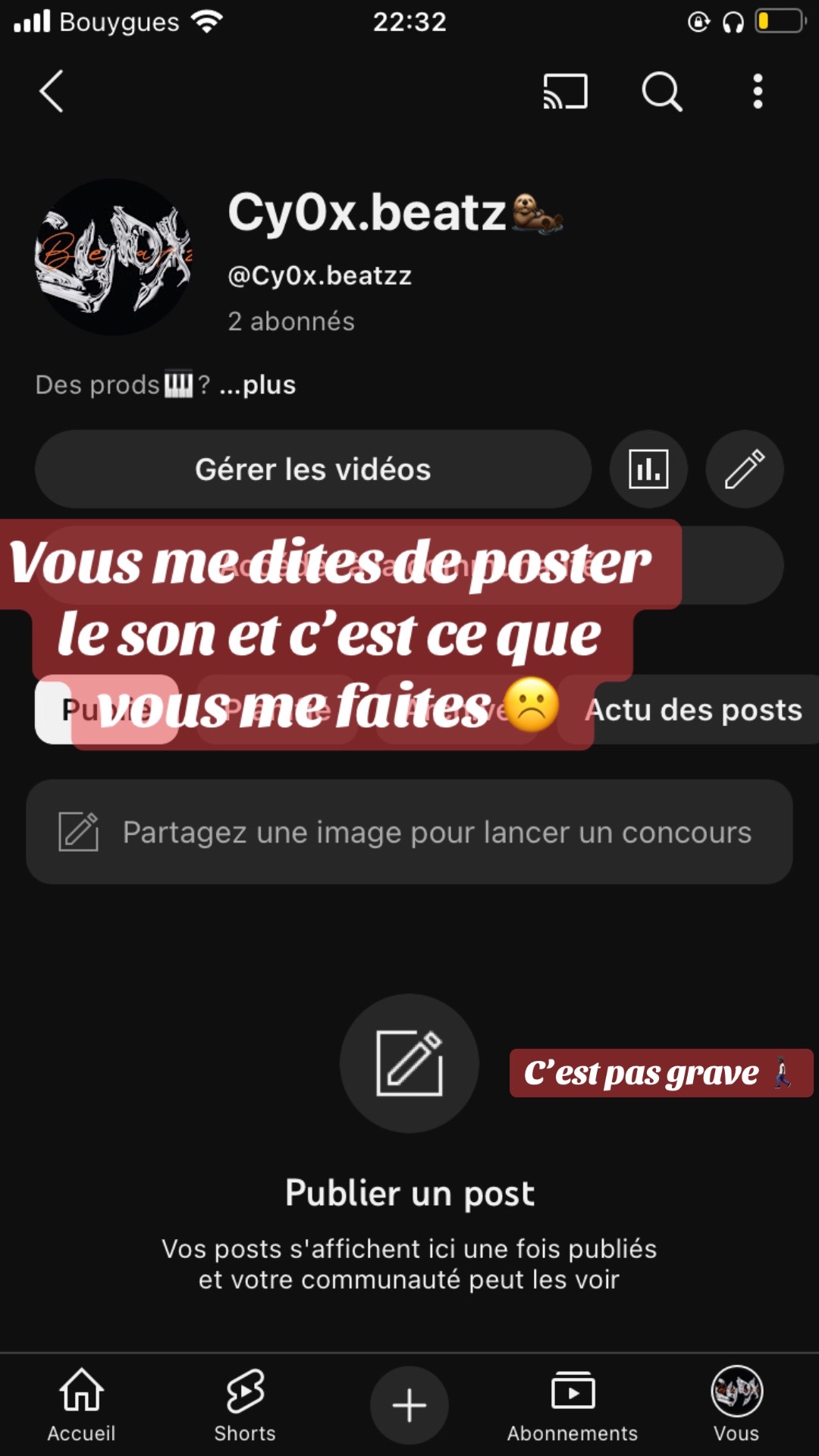The height and width of the screenshot is (1456, 819).
Task: Switch to the Shorts tab
Action: (x=245, y=1405)
